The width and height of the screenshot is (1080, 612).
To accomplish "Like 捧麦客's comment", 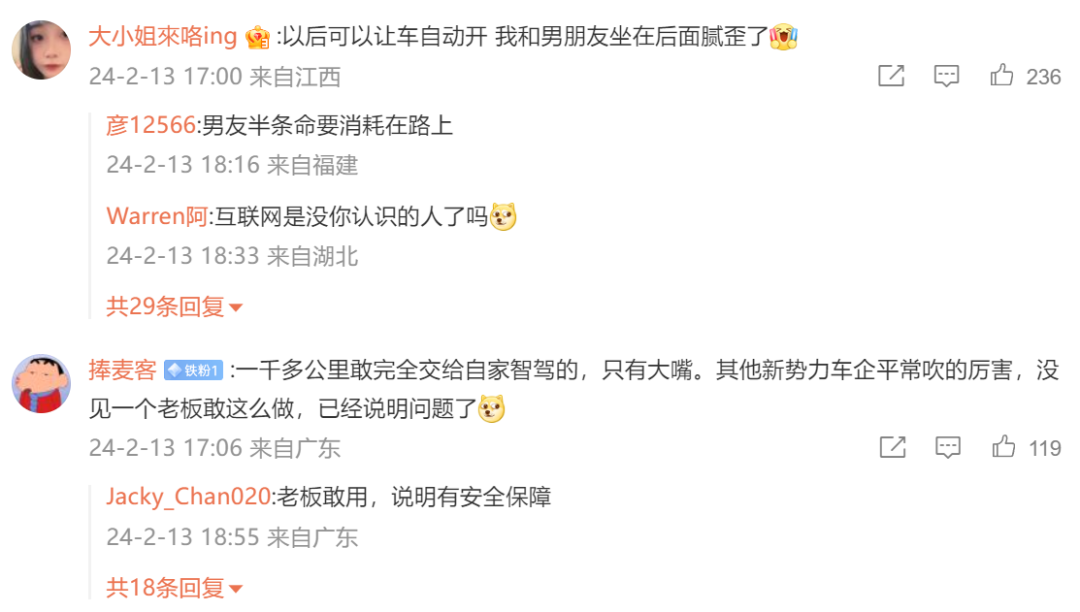I will [x=1003, y=448].
